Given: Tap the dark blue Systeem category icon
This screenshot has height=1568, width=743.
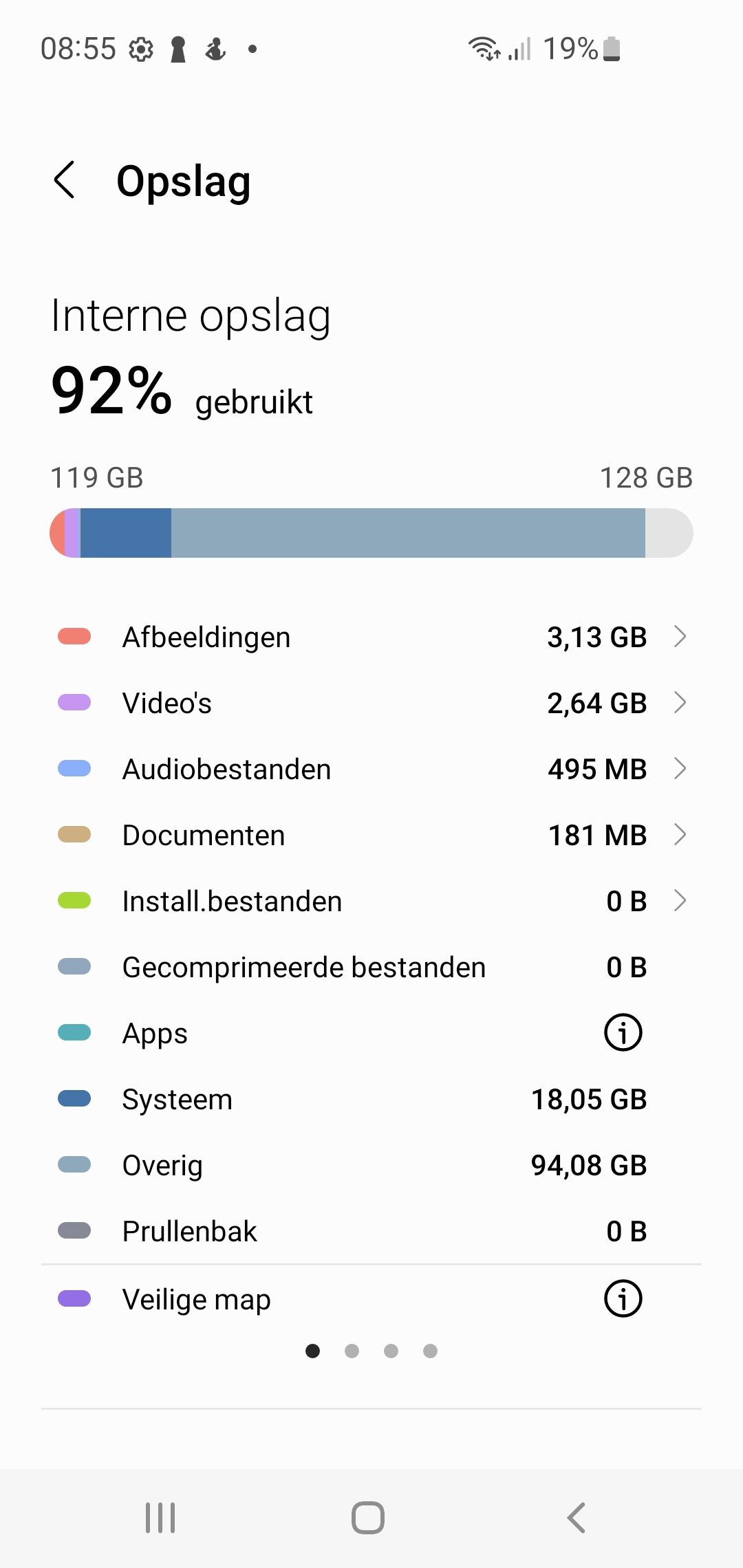Looking at the screenshot, I should point(74,1098).
